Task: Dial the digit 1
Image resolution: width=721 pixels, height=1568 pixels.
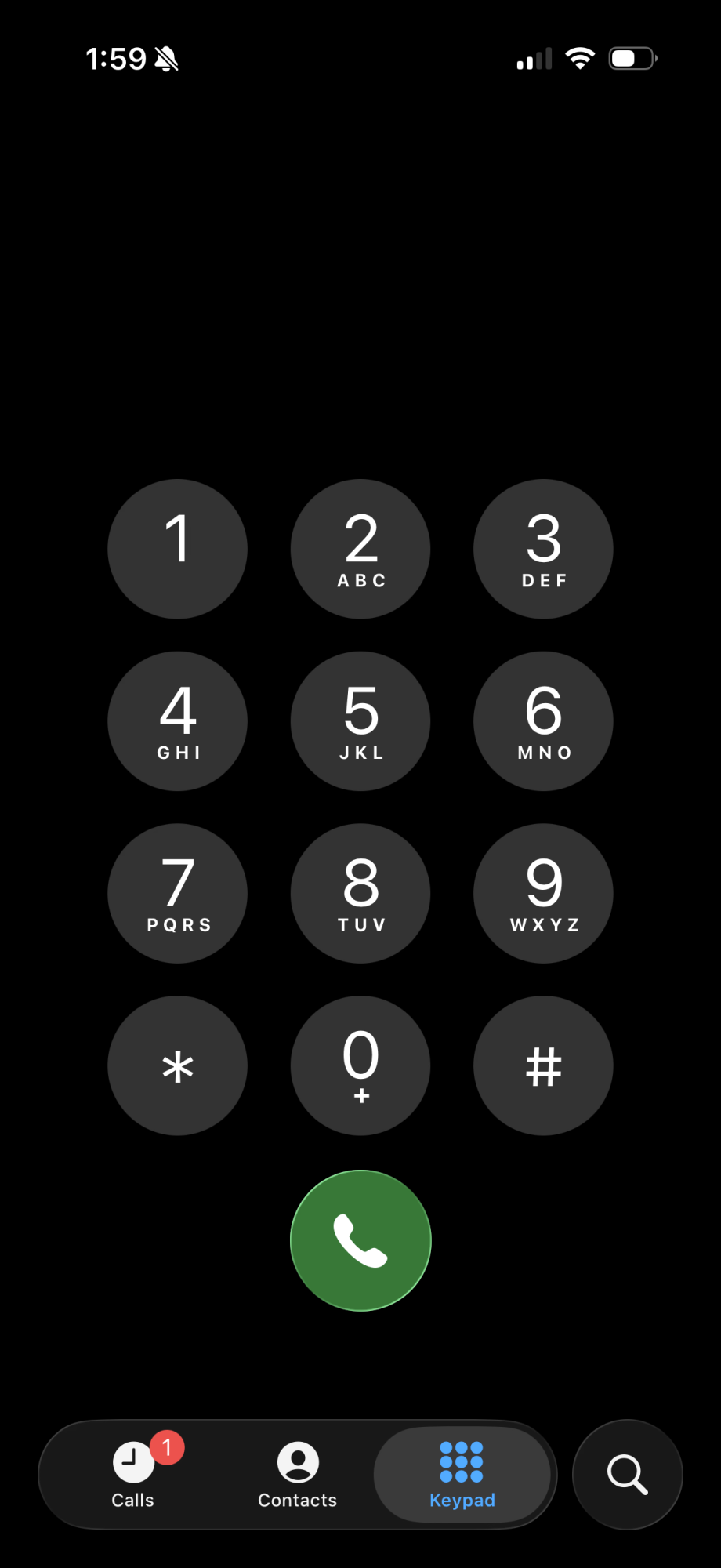Action: (177, 549)
